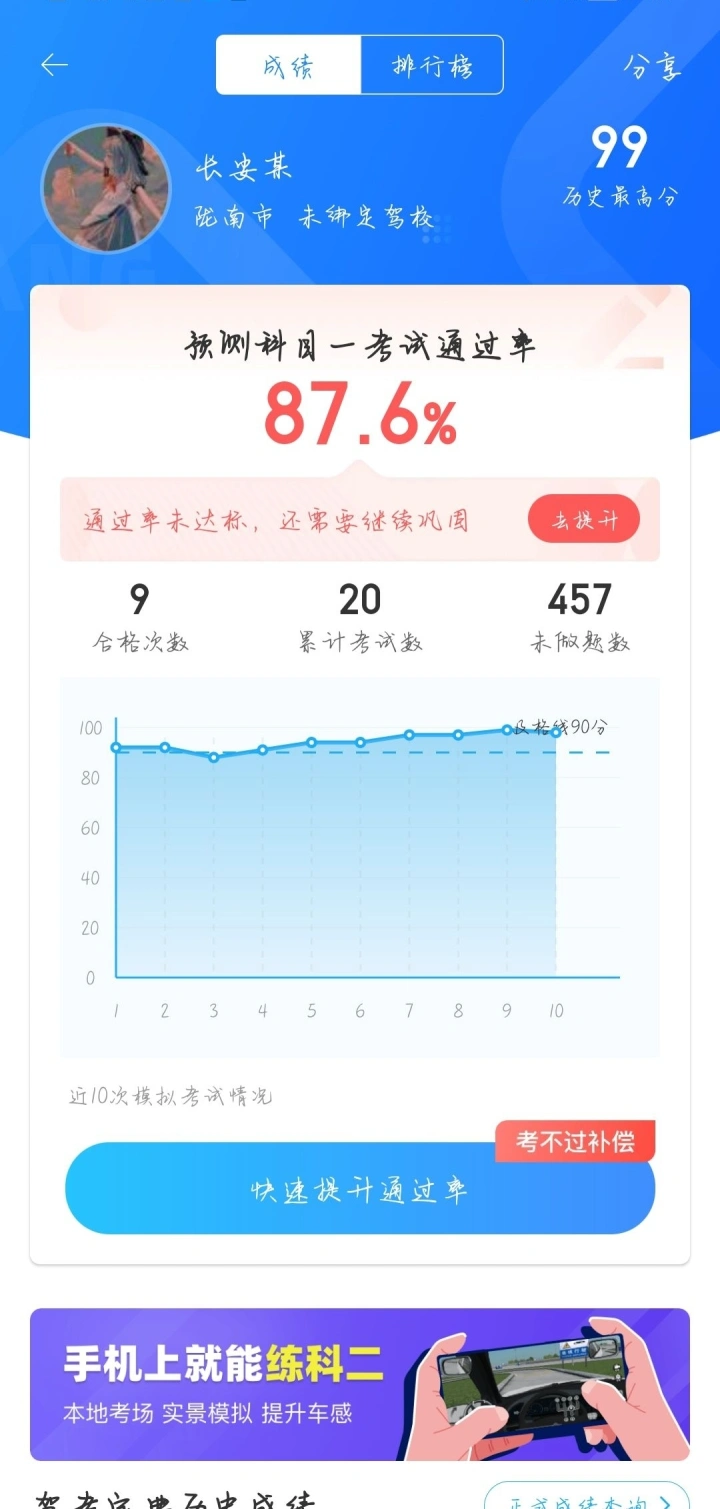The width and height of the screenshot is (720, 1509).
Task: Switch to the 排行榜 tab
Action: [432, 65]
